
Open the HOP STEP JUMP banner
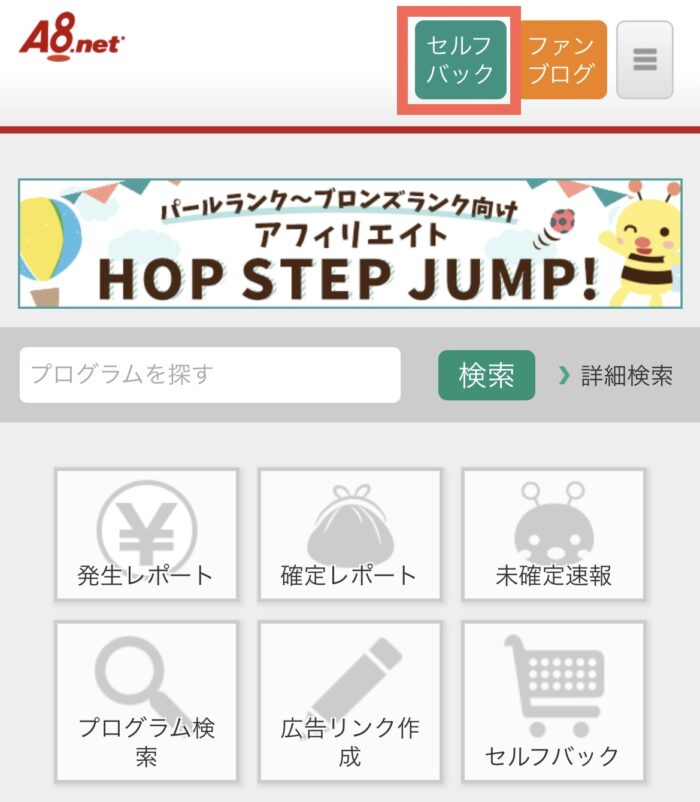tap(349, 244)
